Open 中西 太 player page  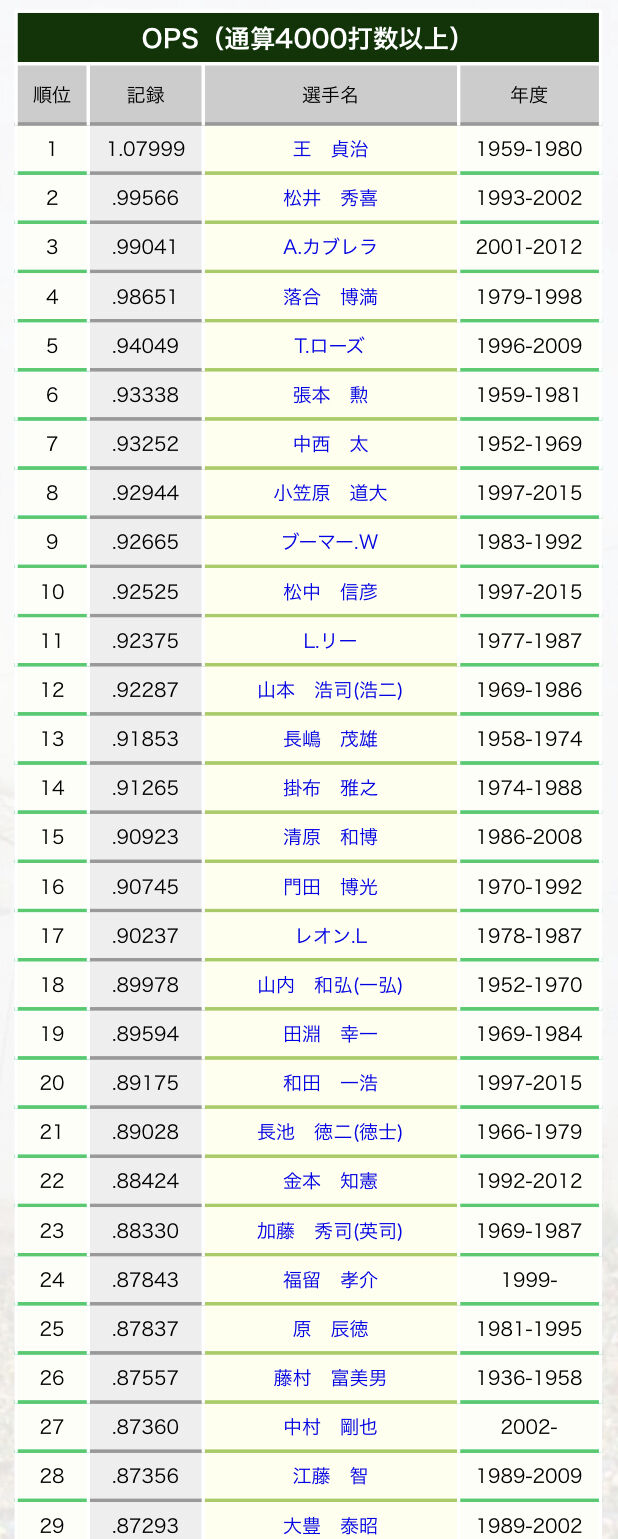(x=330, y=444)
